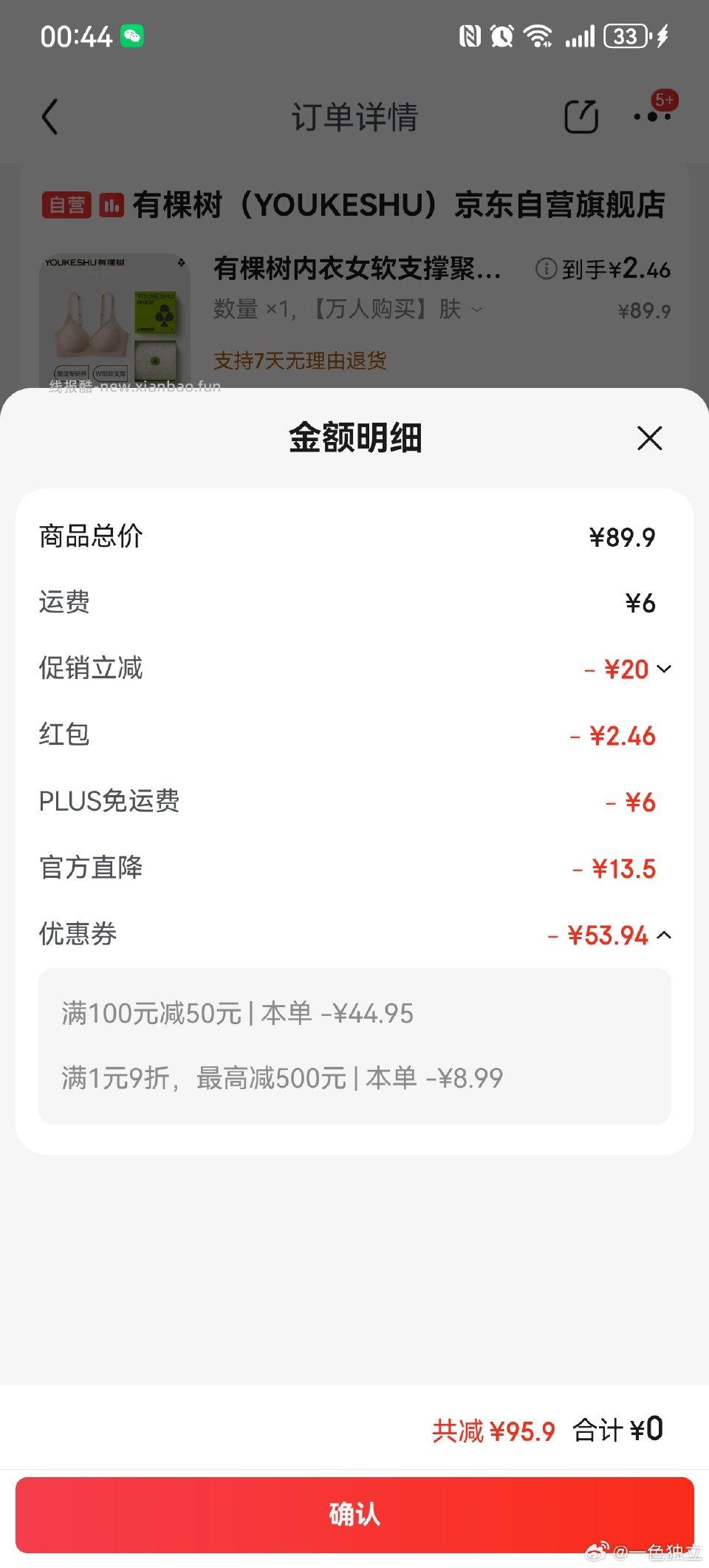Viewport: 709px width, 1568px height.
Task: Tap the alarm clock status bar icon
Action: (x=499, y=35)
